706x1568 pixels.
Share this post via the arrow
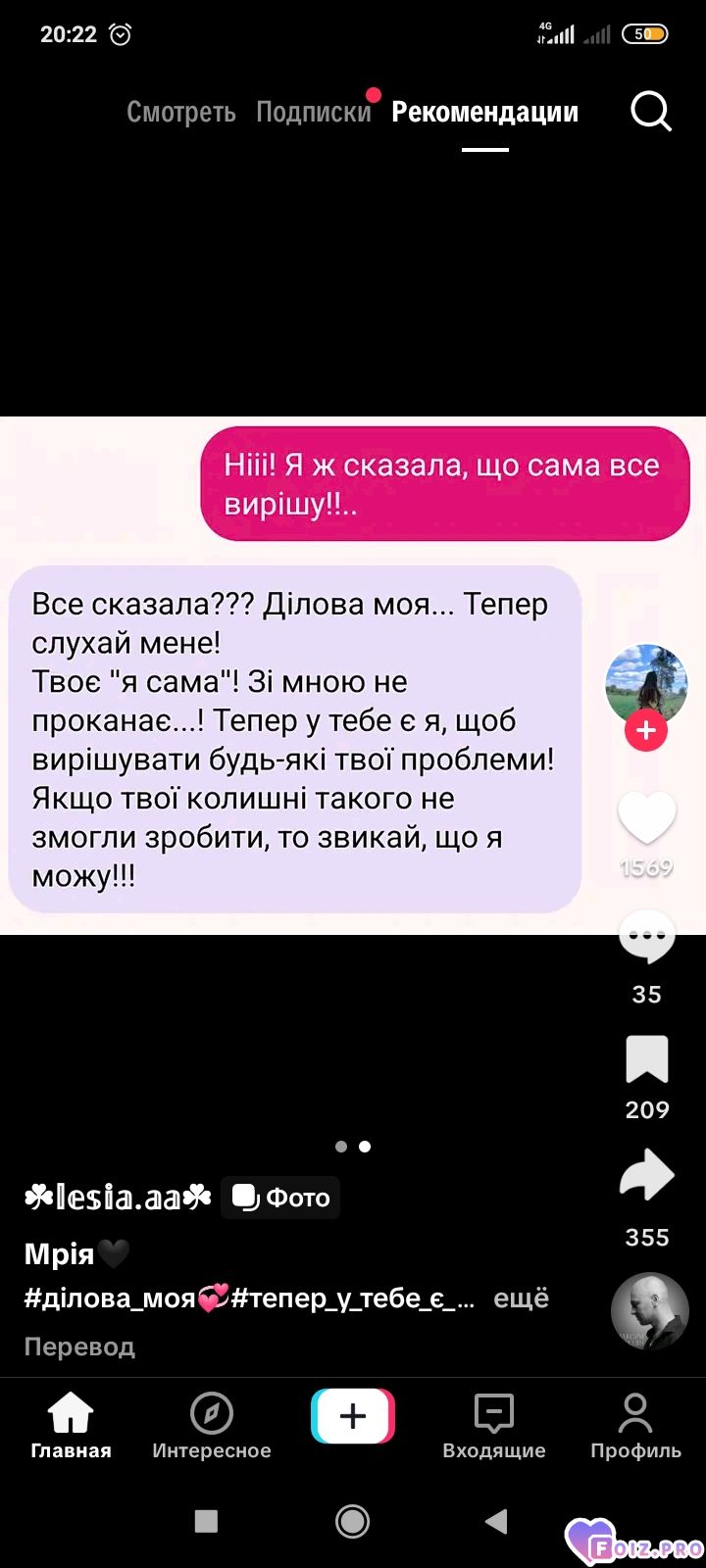(647, 1176)
